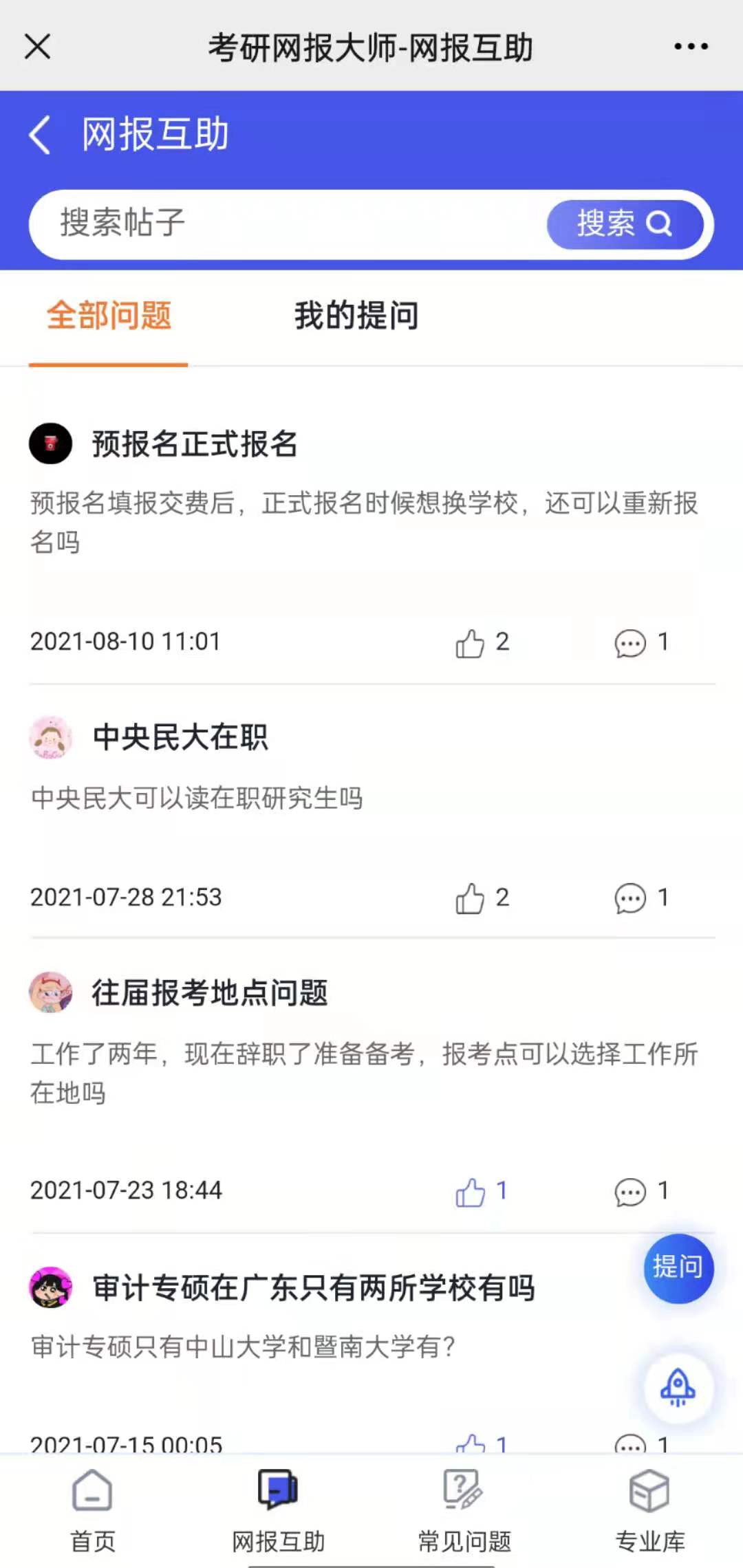Toggle like on 往届报考地点问题 post

tap(471, 1192)
